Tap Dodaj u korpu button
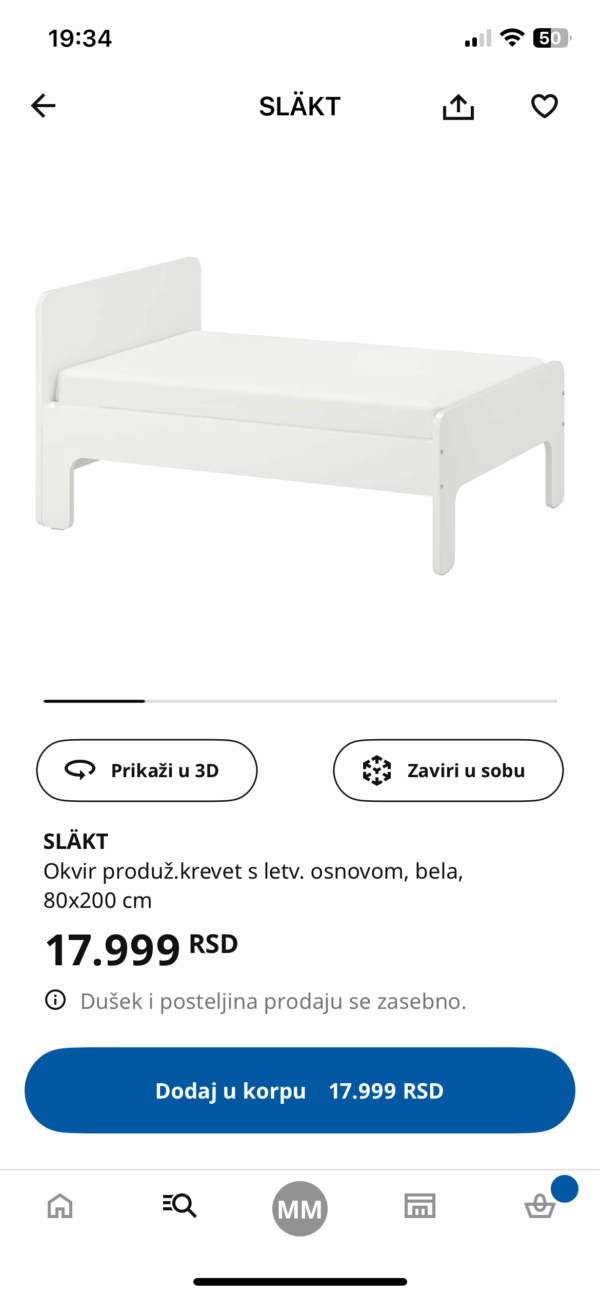This screenshot has height=1298, width=600. pos(300,1090)
